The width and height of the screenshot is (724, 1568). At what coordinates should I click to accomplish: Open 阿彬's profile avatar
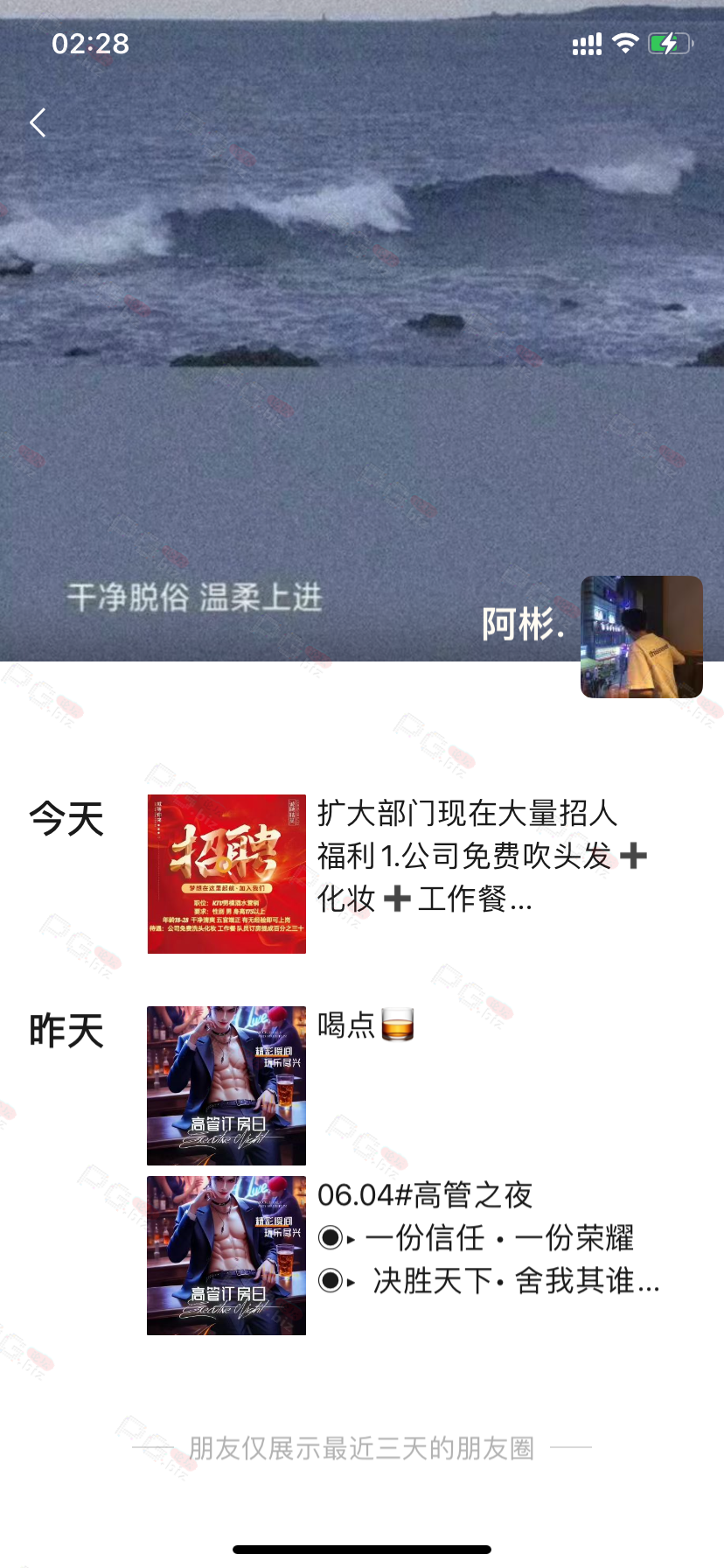coord(642,637)
